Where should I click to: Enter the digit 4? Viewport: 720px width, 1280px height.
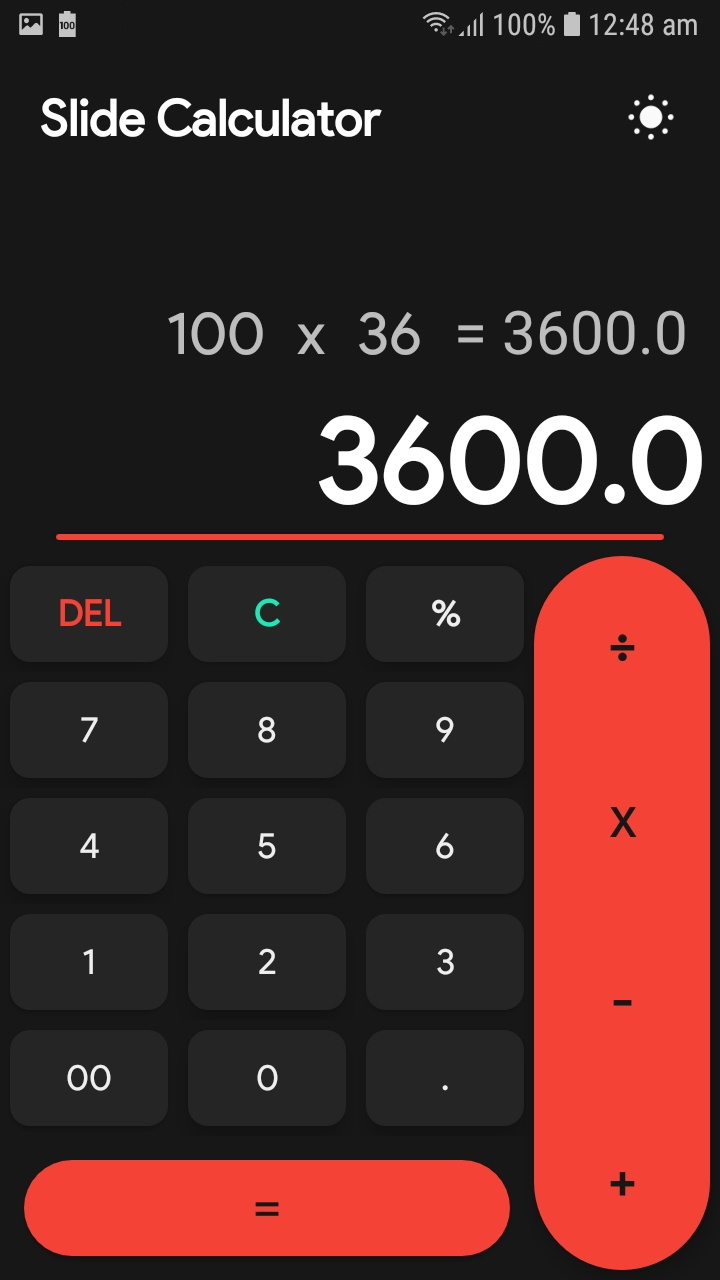[x=89, y=846]
